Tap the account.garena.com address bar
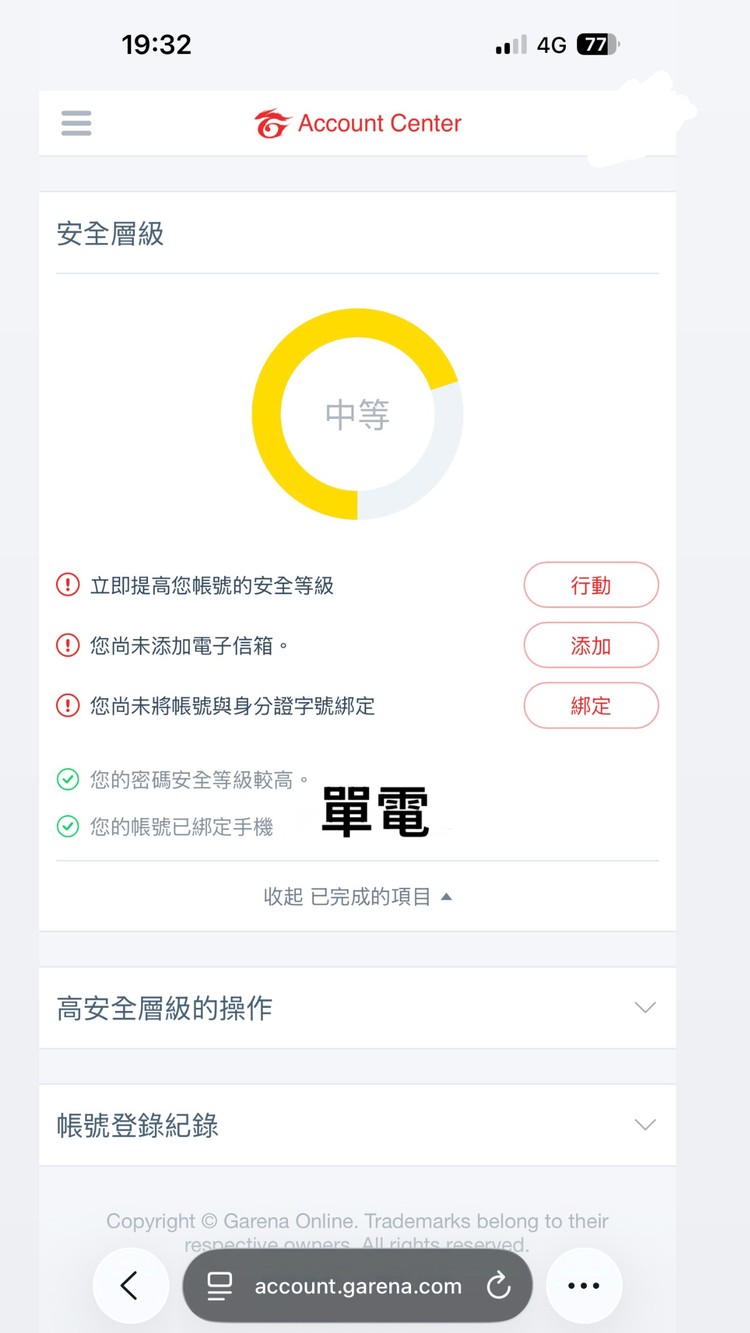This screenshot has width=750, height=1333. point(355,1286)
